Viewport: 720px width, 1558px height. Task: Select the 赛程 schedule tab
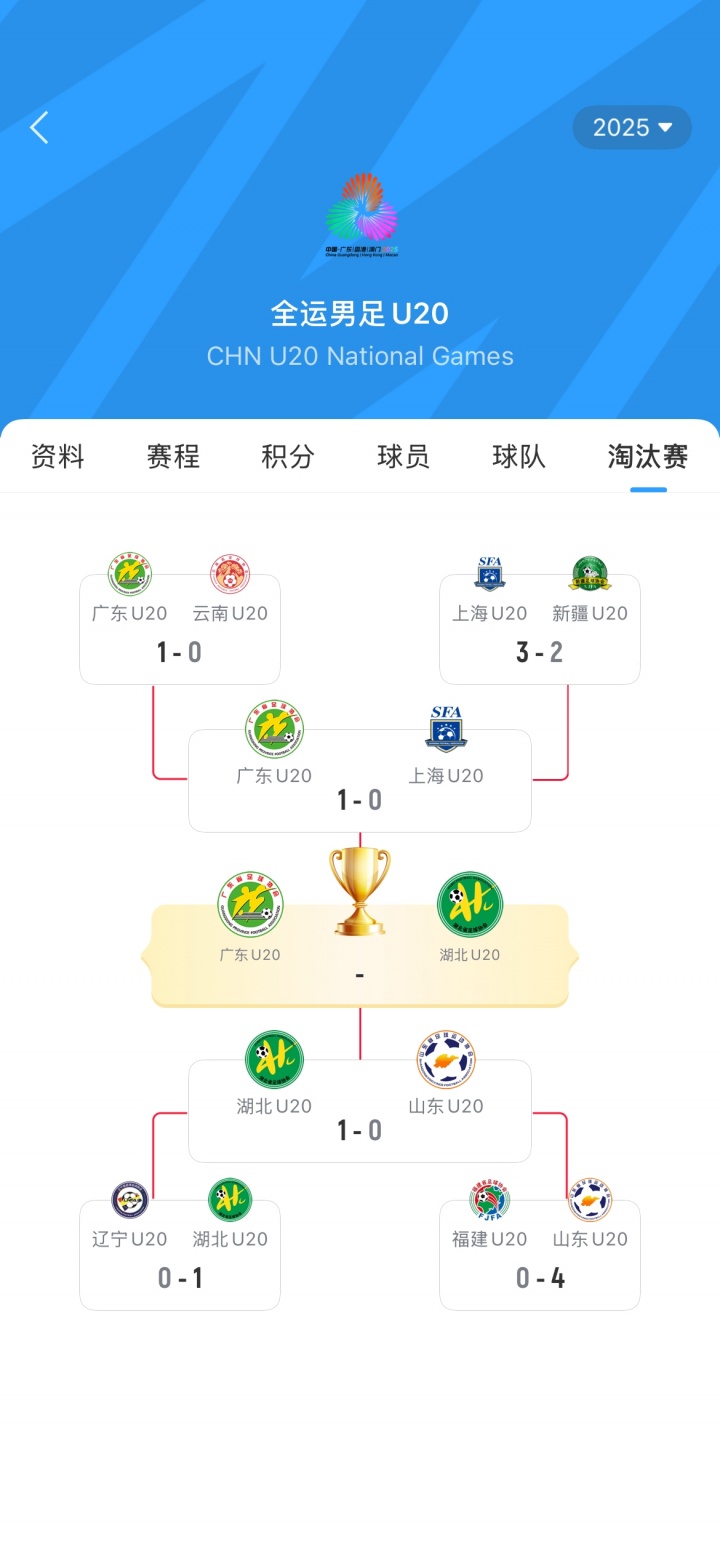tap(172, 456)
